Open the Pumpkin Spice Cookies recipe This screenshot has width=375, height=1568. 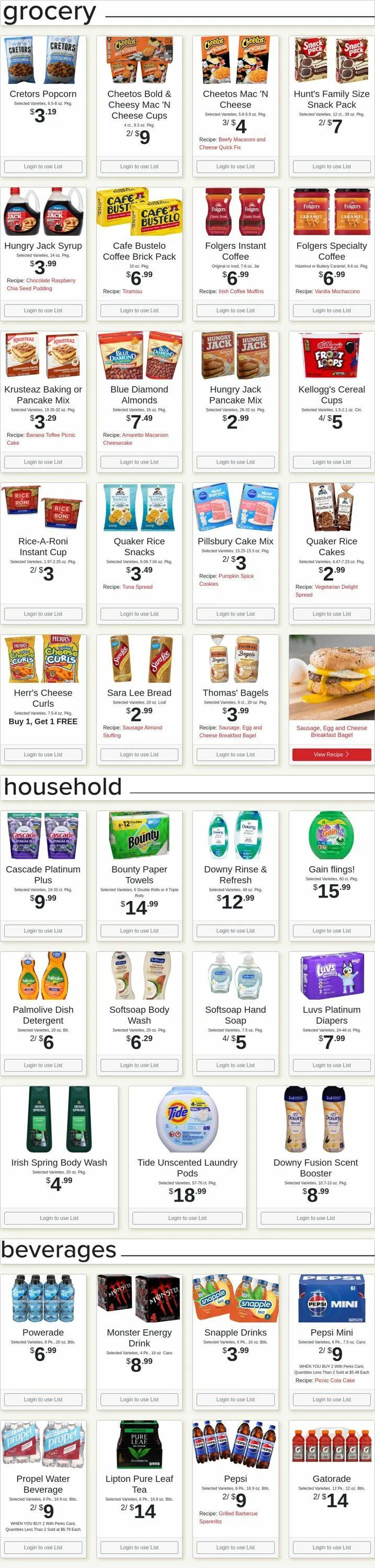coord(226,580)
